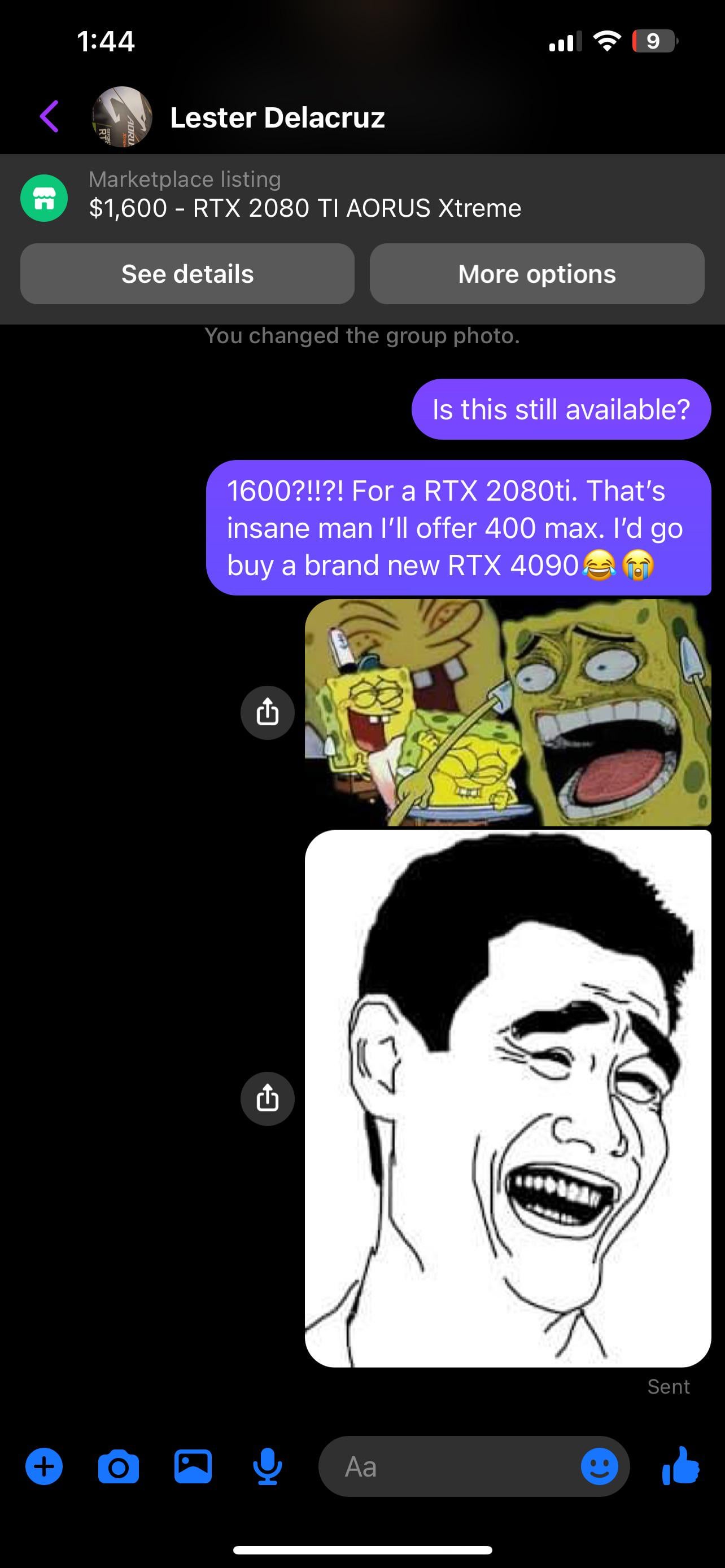Send a thumbs-up like

pyautogui.click(x=680, y=1466)
